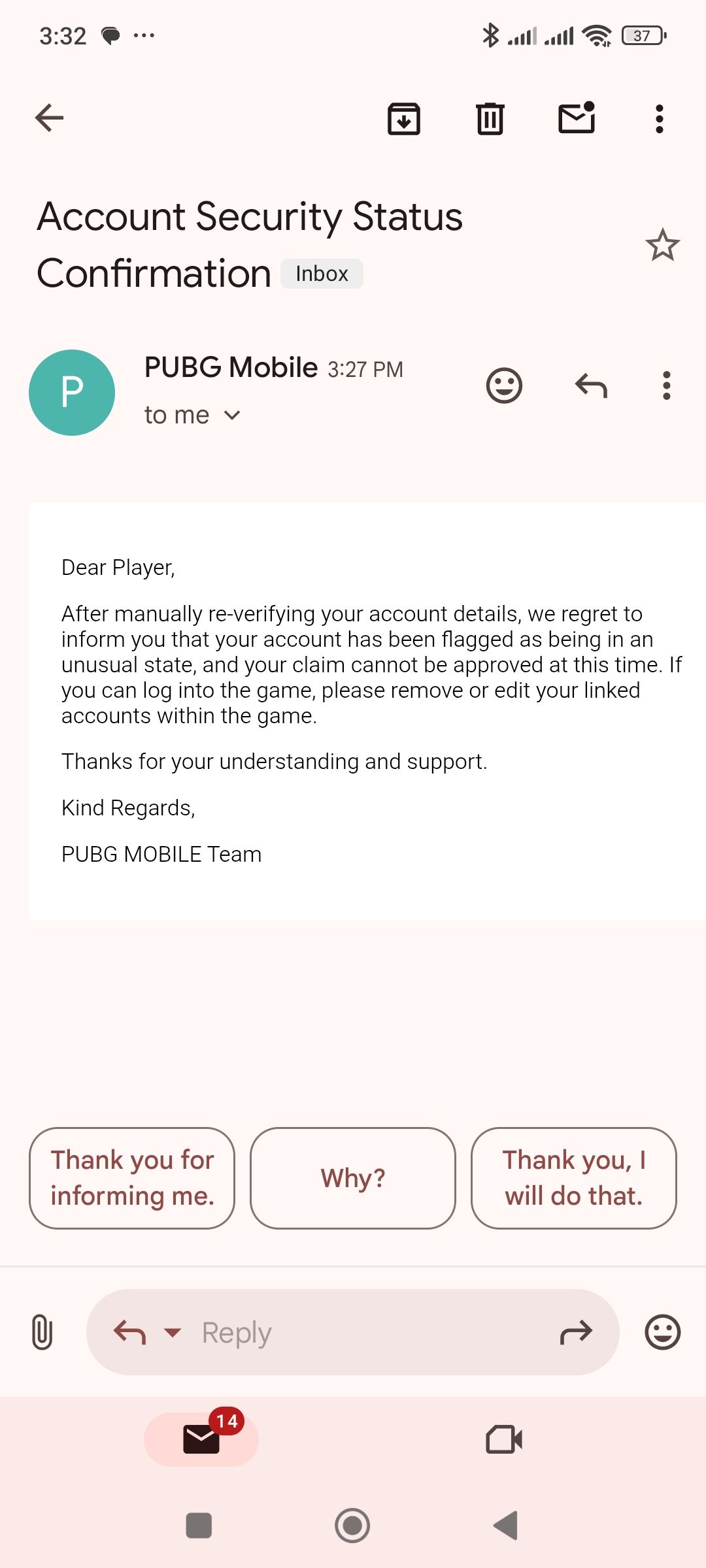
Task: Choose the "Why?" suggested reply
Action: pyautogui.click(x=353, y=1178)
